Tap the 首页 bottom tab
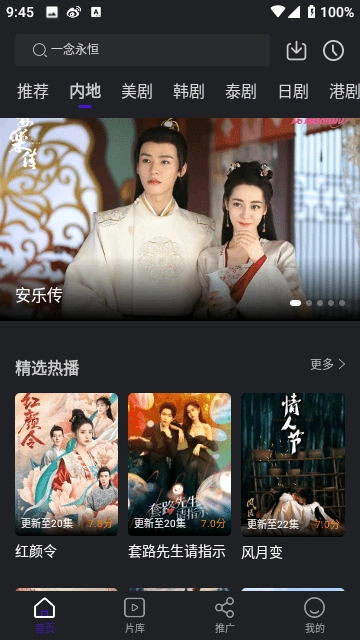360x640 pixels. 44,615
